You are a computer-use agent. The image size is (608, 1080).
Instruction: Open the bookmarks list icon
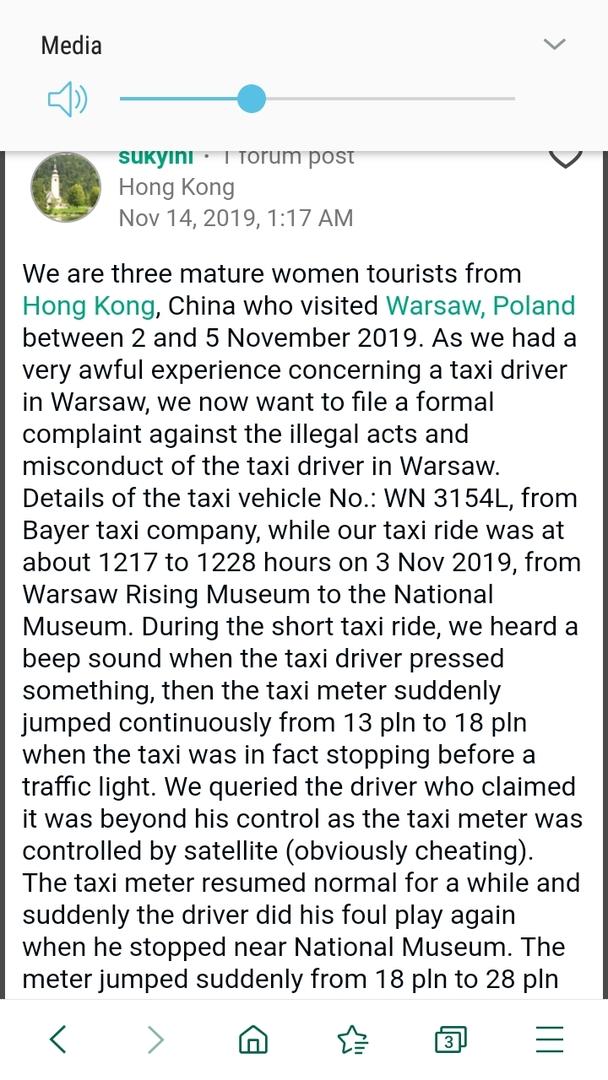click(353, 1039)
